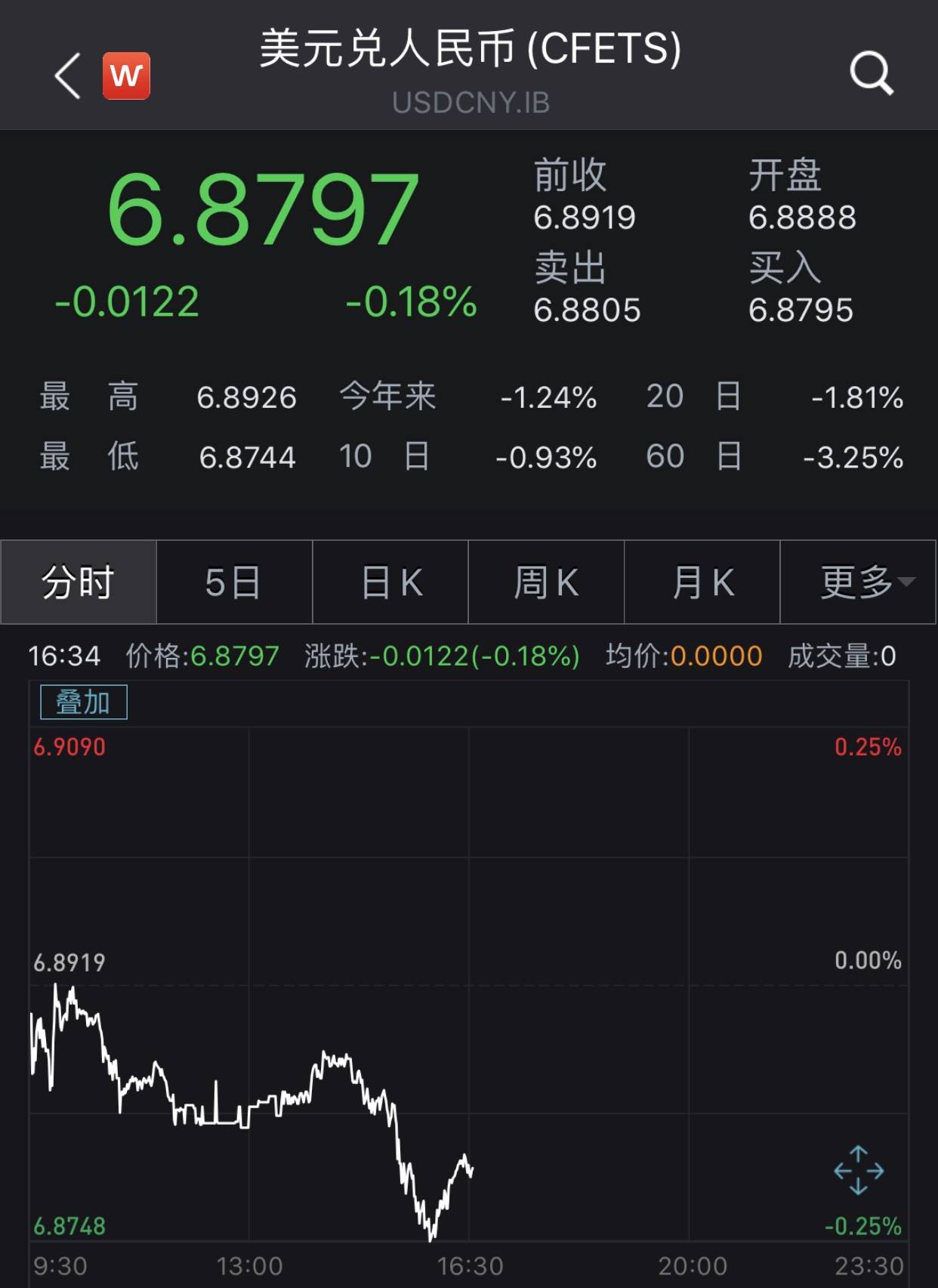
Task: Tap the back arrow icon
Action: tap(69, 76)
